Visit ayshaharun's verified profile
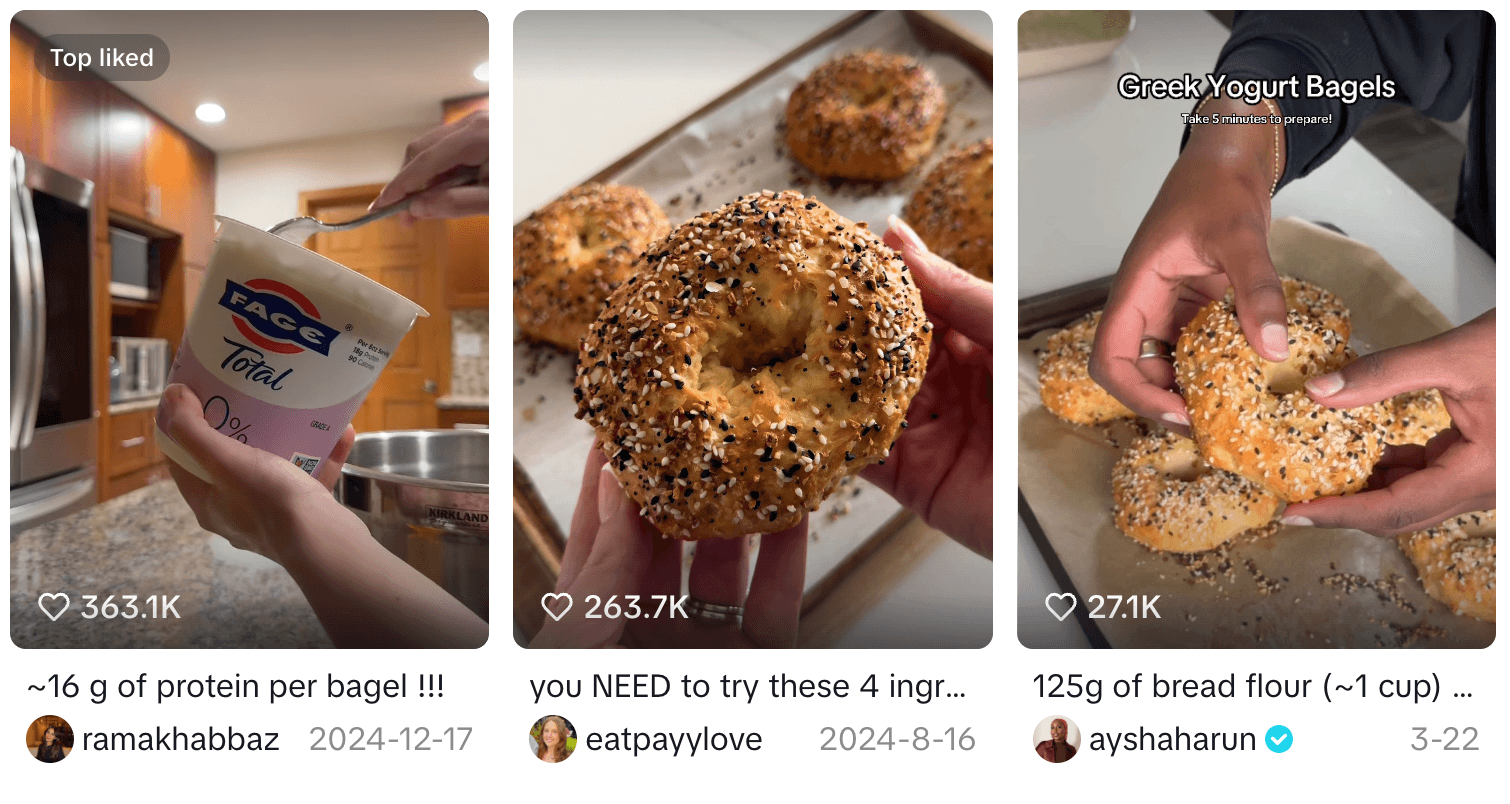This screenshot has width=1510, height=804. click(1172, 740)
